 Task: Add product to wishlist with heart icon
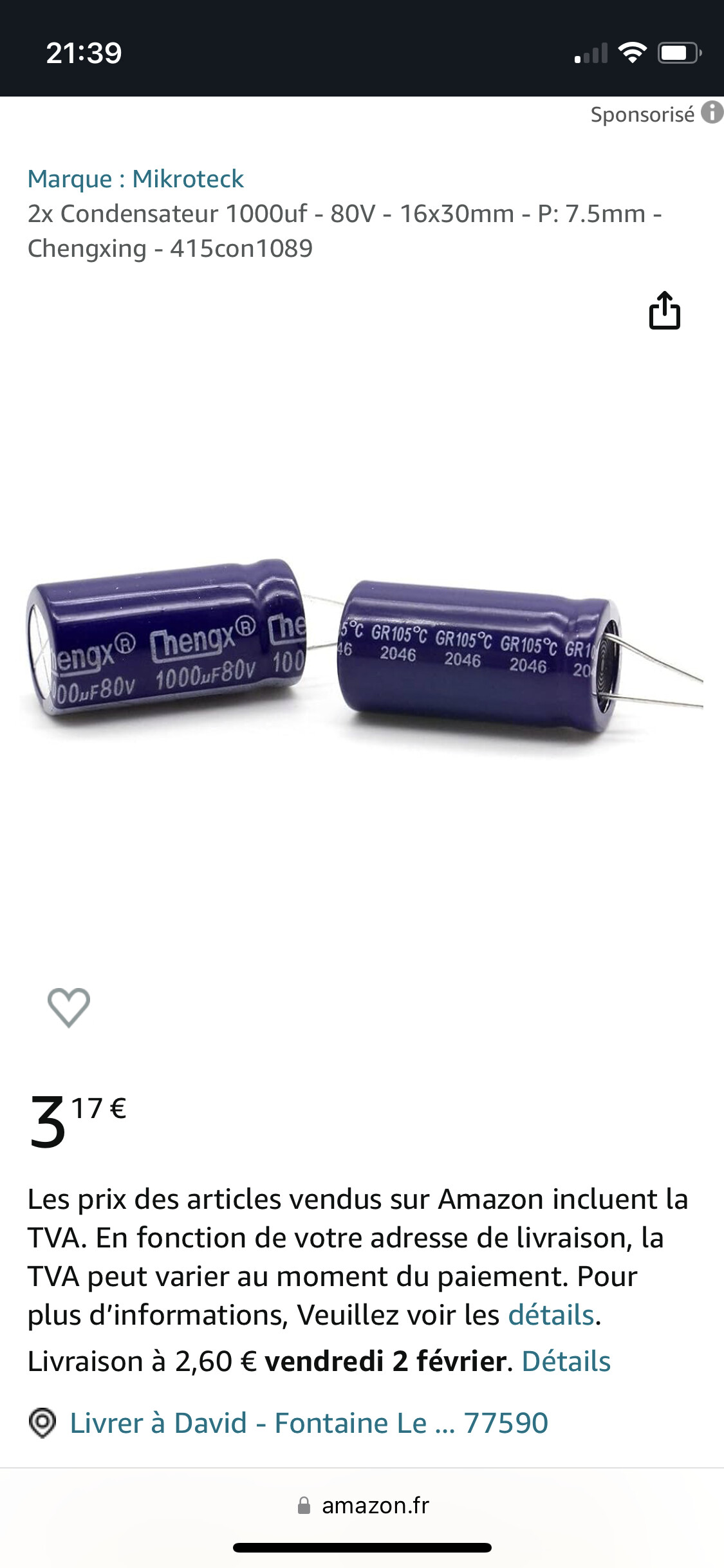tap(69, 1007)
